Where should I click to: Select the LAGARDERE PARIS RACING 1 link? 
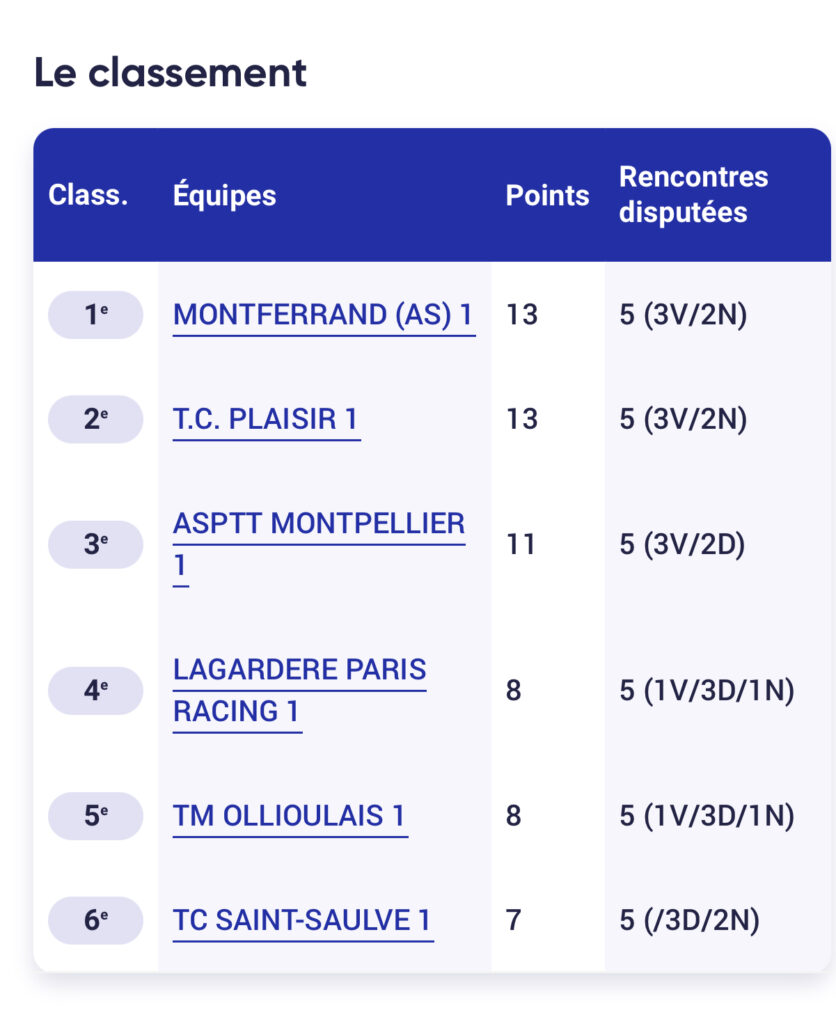click(x=299, y=670)
